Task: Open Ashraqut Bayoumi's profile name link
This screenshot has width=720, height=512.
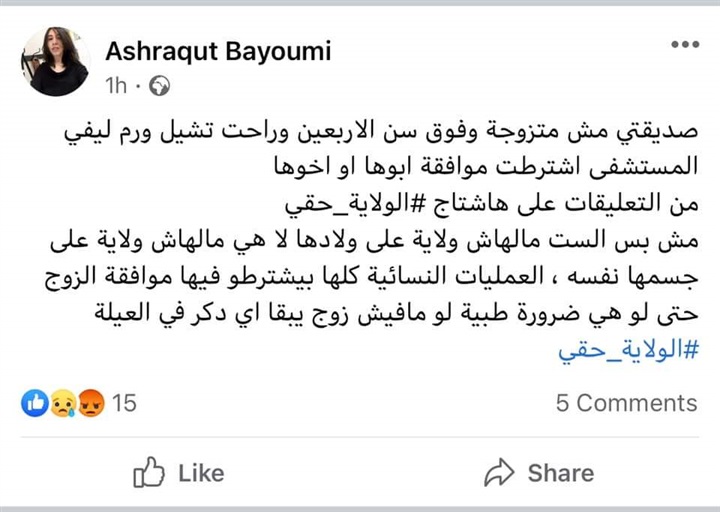Action: click(x=217, y=50)
